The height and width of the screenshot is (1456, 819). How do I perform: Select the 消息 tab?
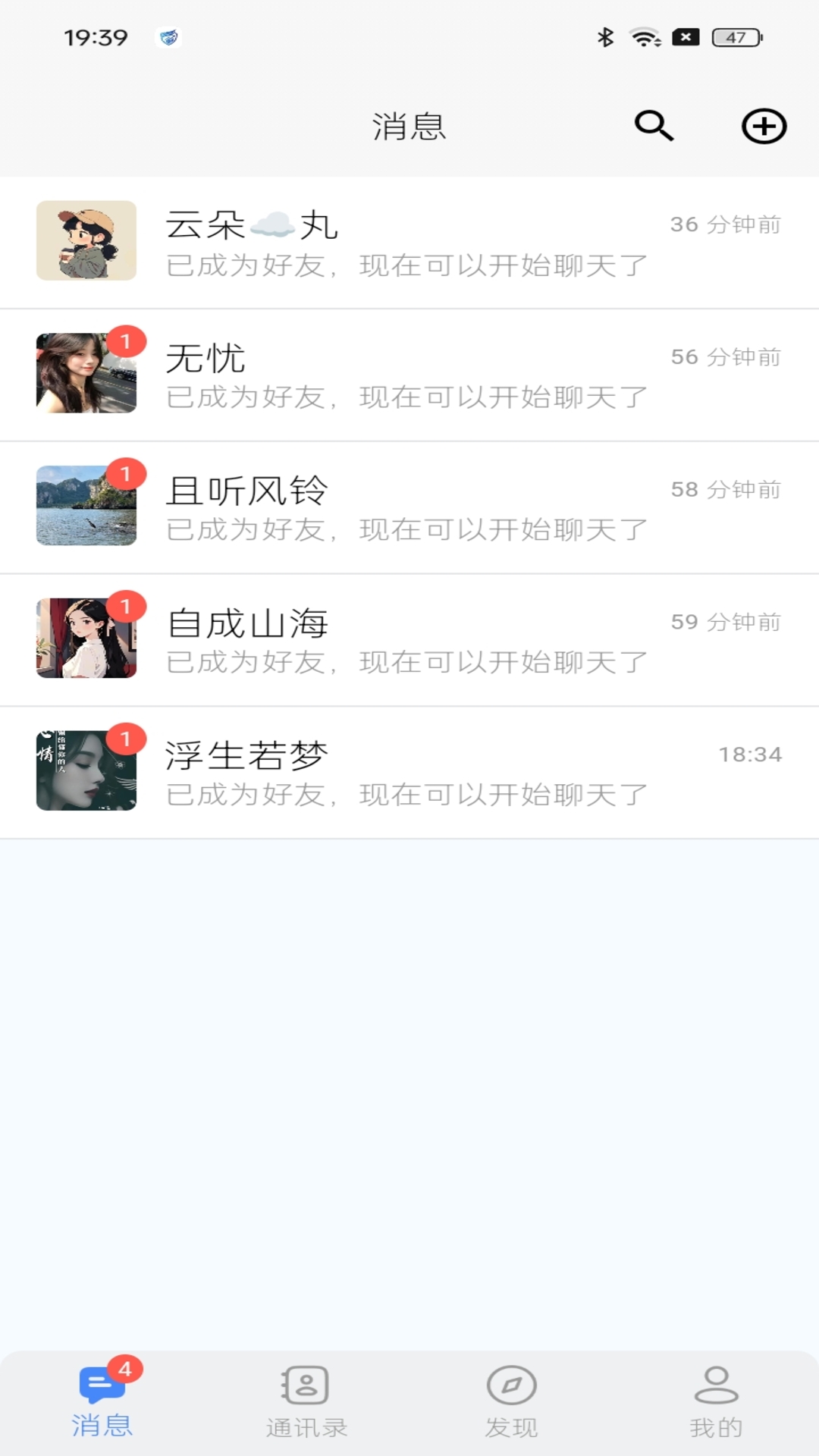pos(102,1401)
